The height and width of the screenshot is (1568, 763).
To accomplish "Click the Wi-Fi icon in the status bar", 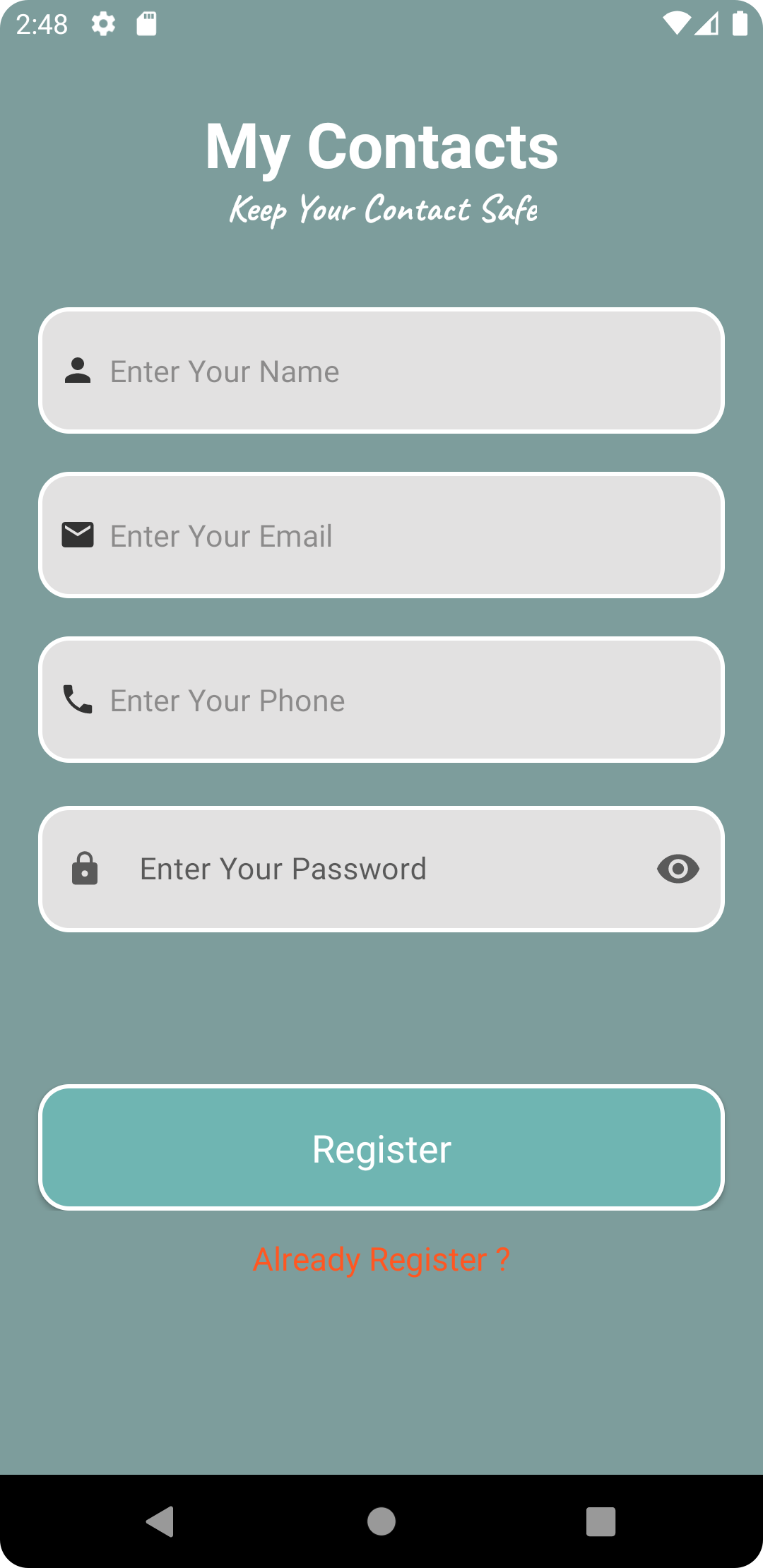I will pyautogui.click(x=676, y=22).
